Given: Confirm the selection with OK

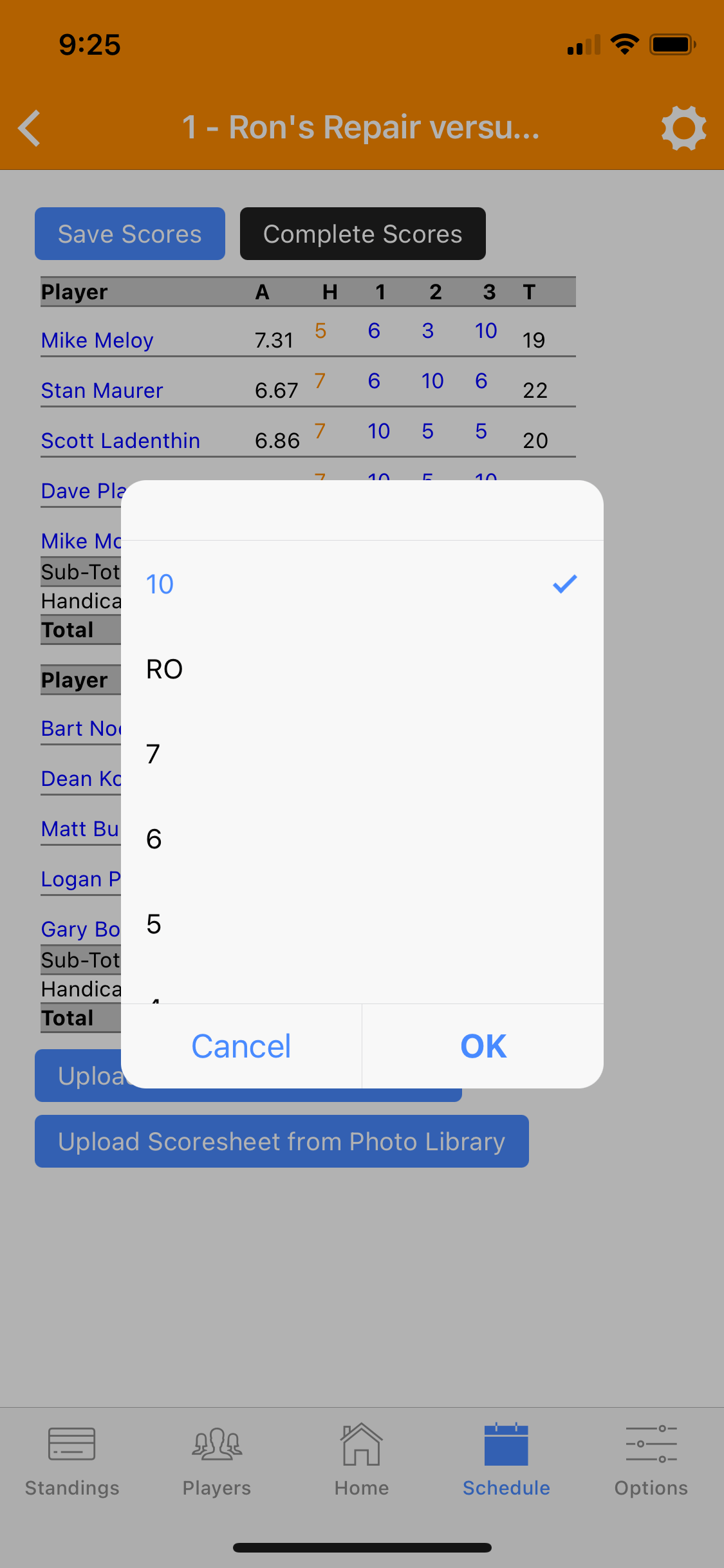Looking at the screenshot, I should tap(483, 1046).
